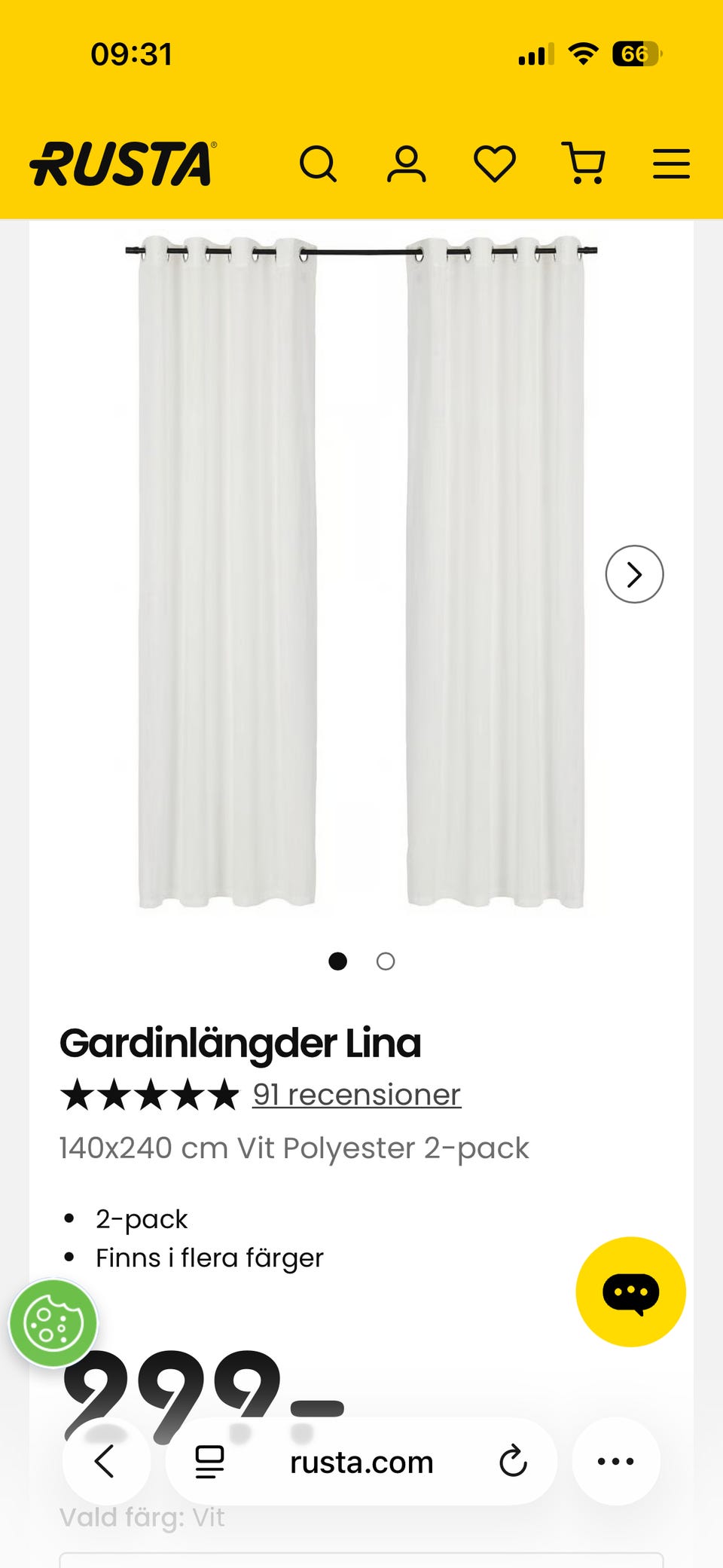Open the account profile icon

[x=406, y=164]
